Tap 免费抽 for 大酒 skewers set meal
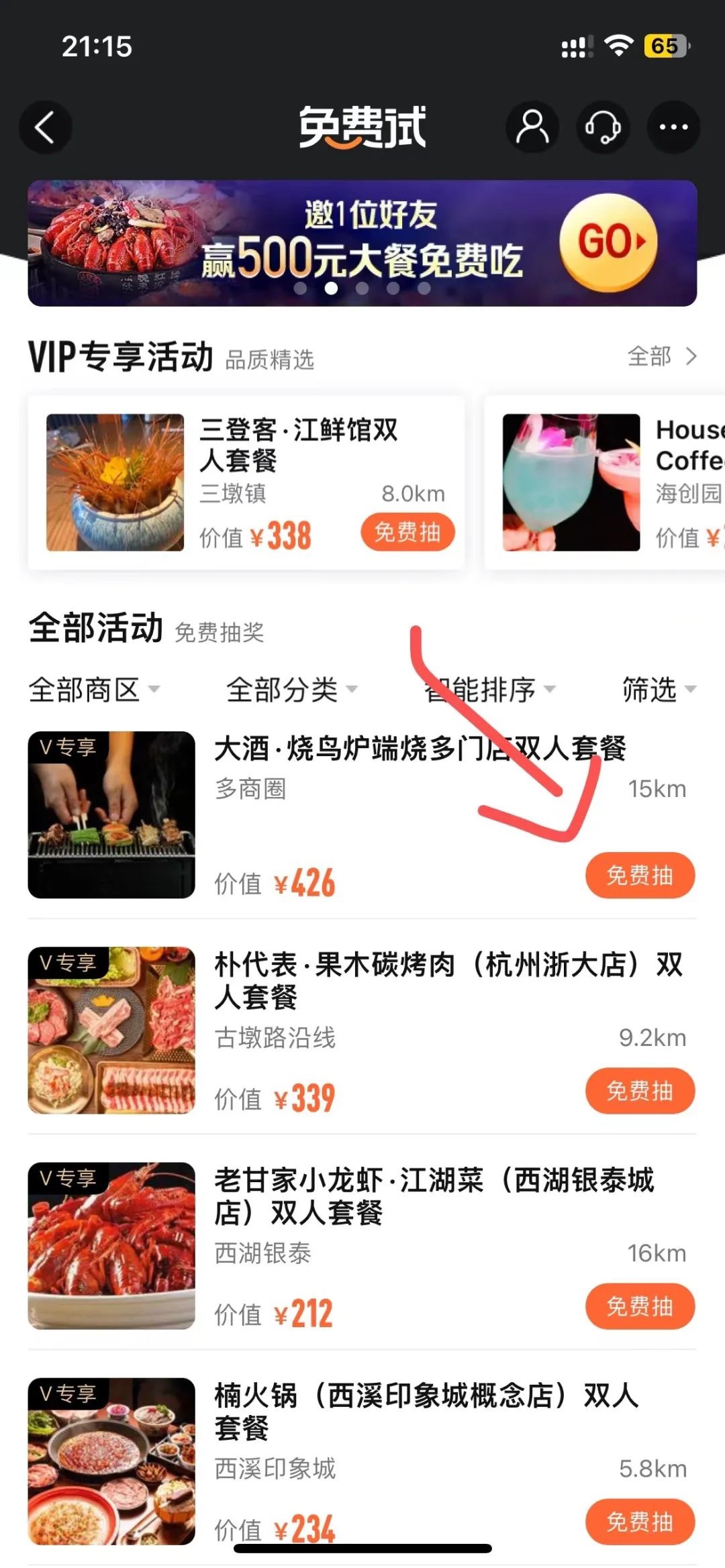 click(640, 874)
